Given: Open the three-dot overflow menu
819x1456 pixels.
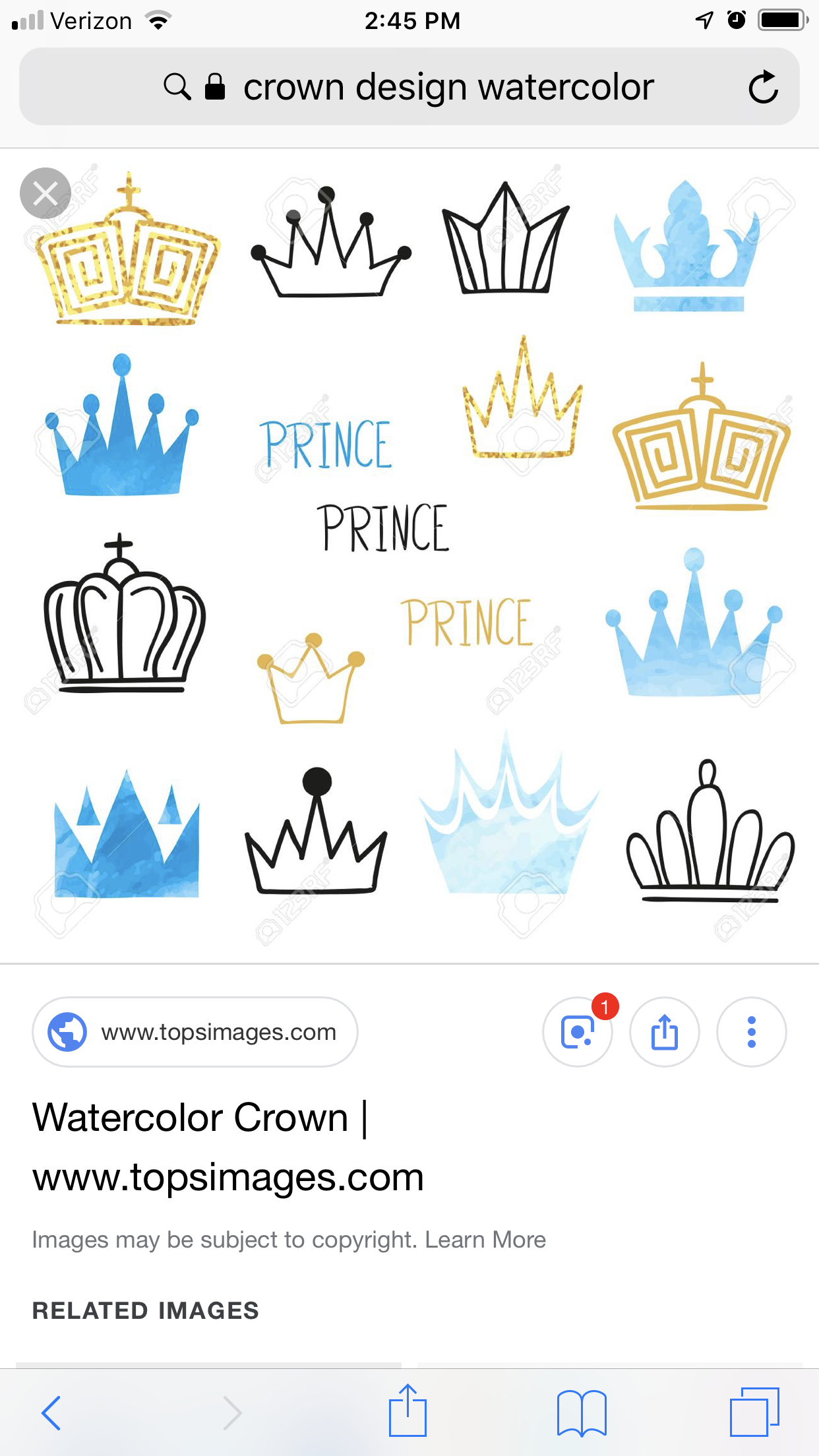Looking at the screenshot, I should (751, 1032).
